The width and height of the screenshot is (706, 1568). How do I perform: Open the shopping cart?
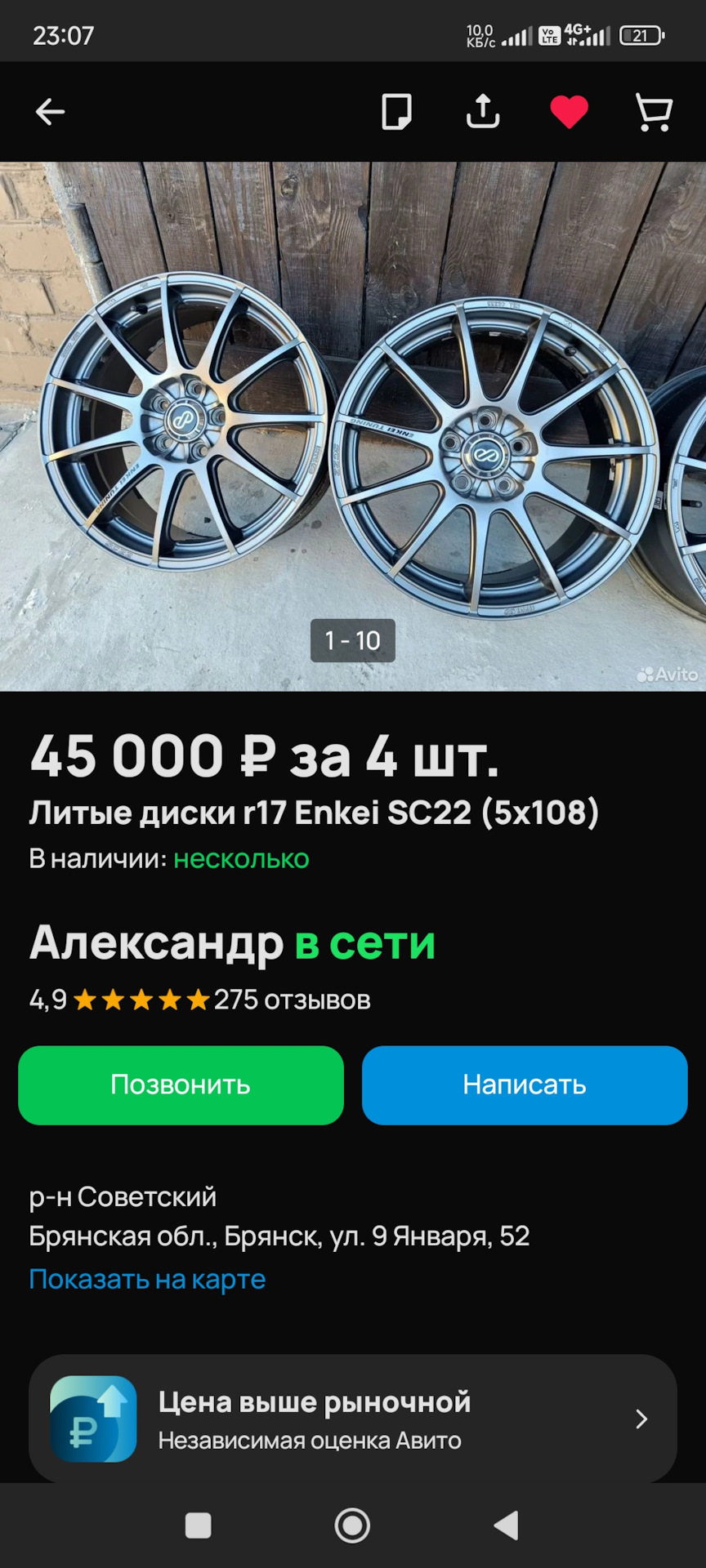coord(654,112)
